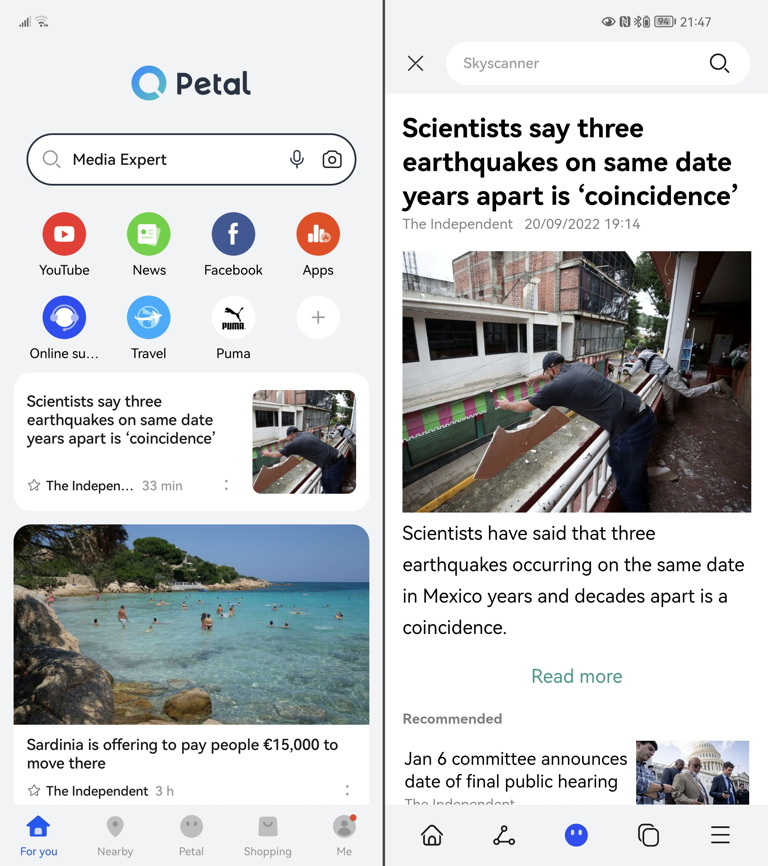Image resolution: width=768 pixels, height=866 pixels.
Task: Start voice search with the microphone icon
Action: 296,159
